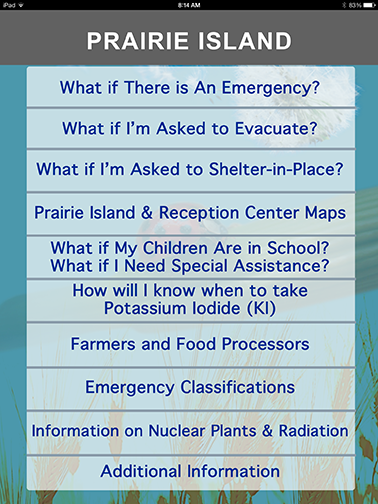The height and width of the screenshot is (504, 378).
Task: Open 'What if There is An Emergency?'
Action: coord(191,87)
